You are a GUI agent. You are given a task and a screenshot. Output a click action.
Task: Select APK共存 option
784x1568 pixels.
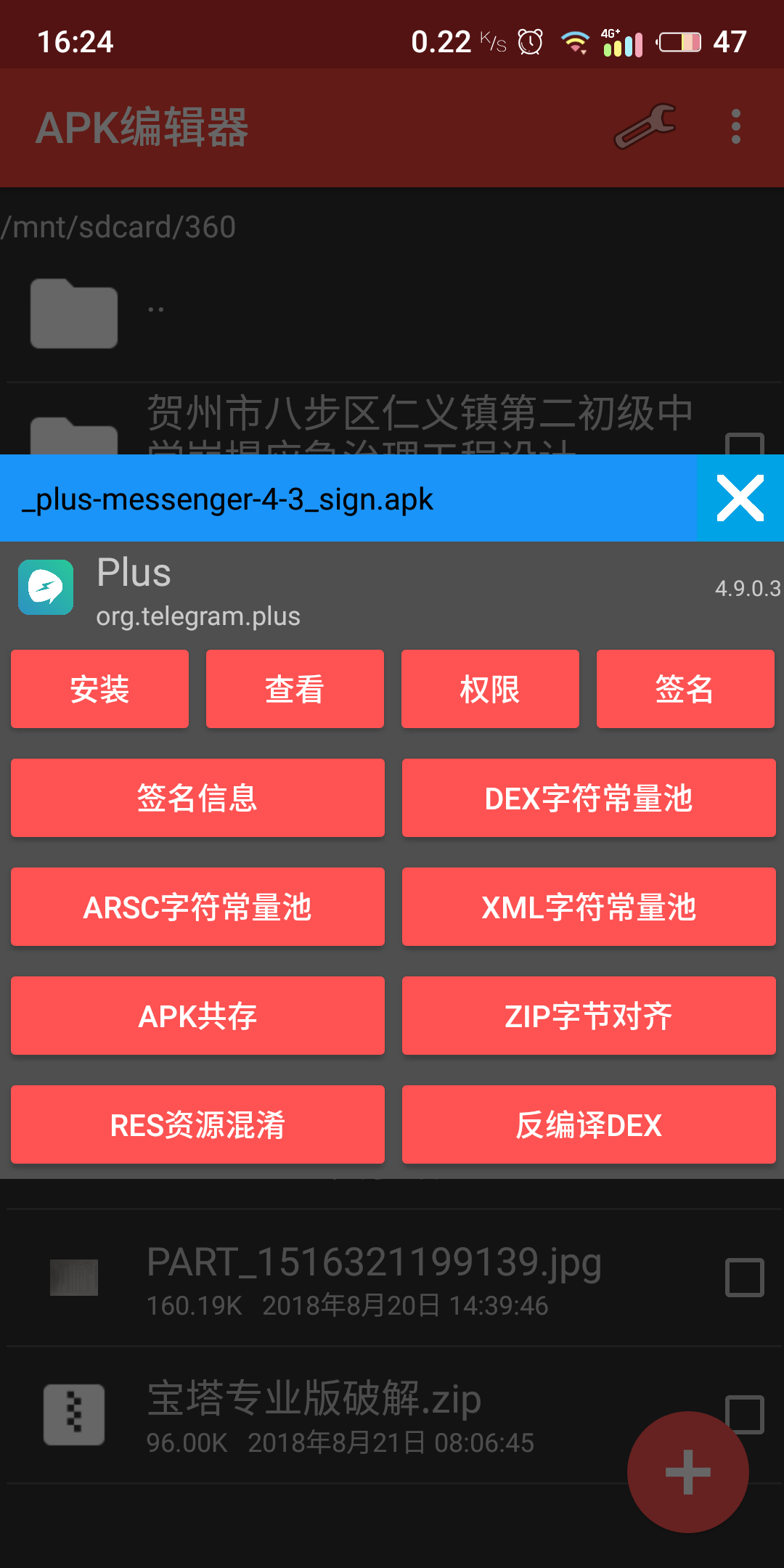197,1016
